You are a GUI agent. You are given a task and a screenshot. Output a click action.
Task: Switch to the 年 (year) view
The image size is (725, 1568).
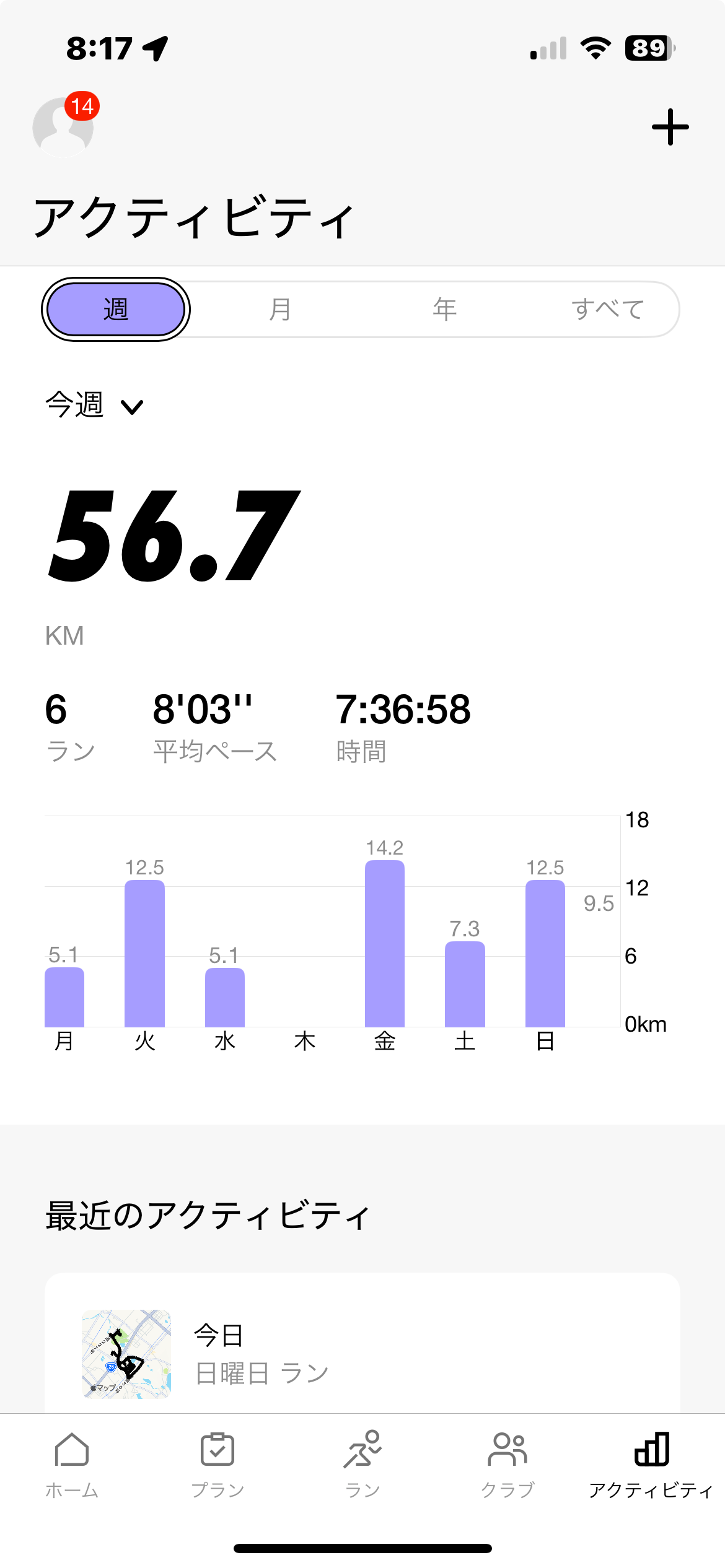pyautogui.click(x=445, y=309)
